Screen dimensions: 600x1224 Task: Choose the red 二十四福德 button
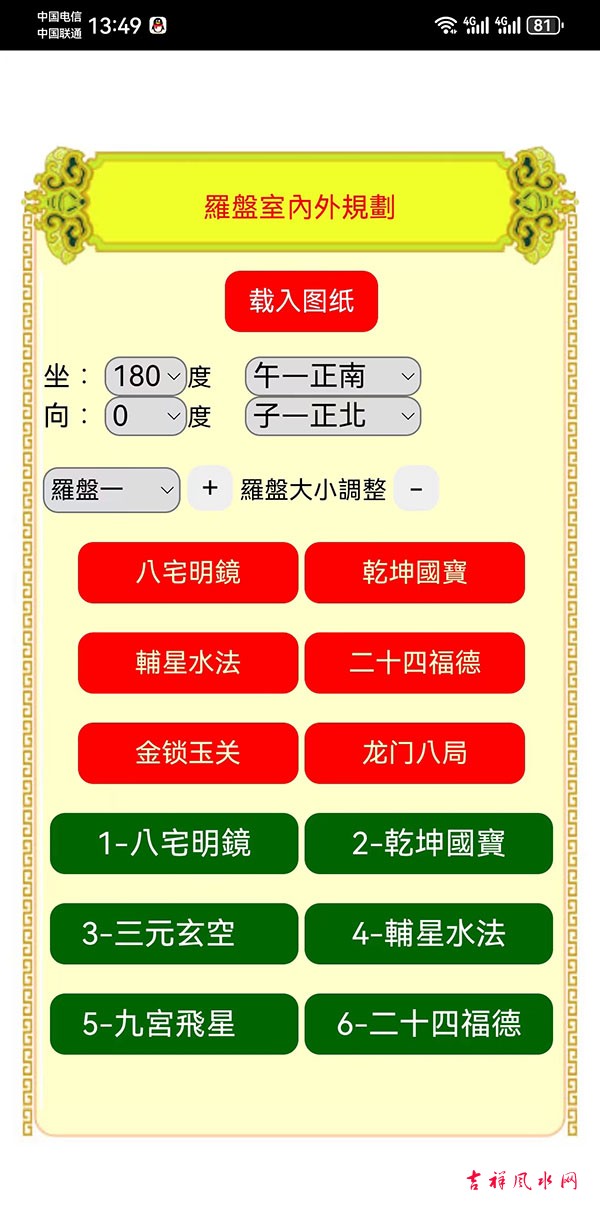click(415, 663)
